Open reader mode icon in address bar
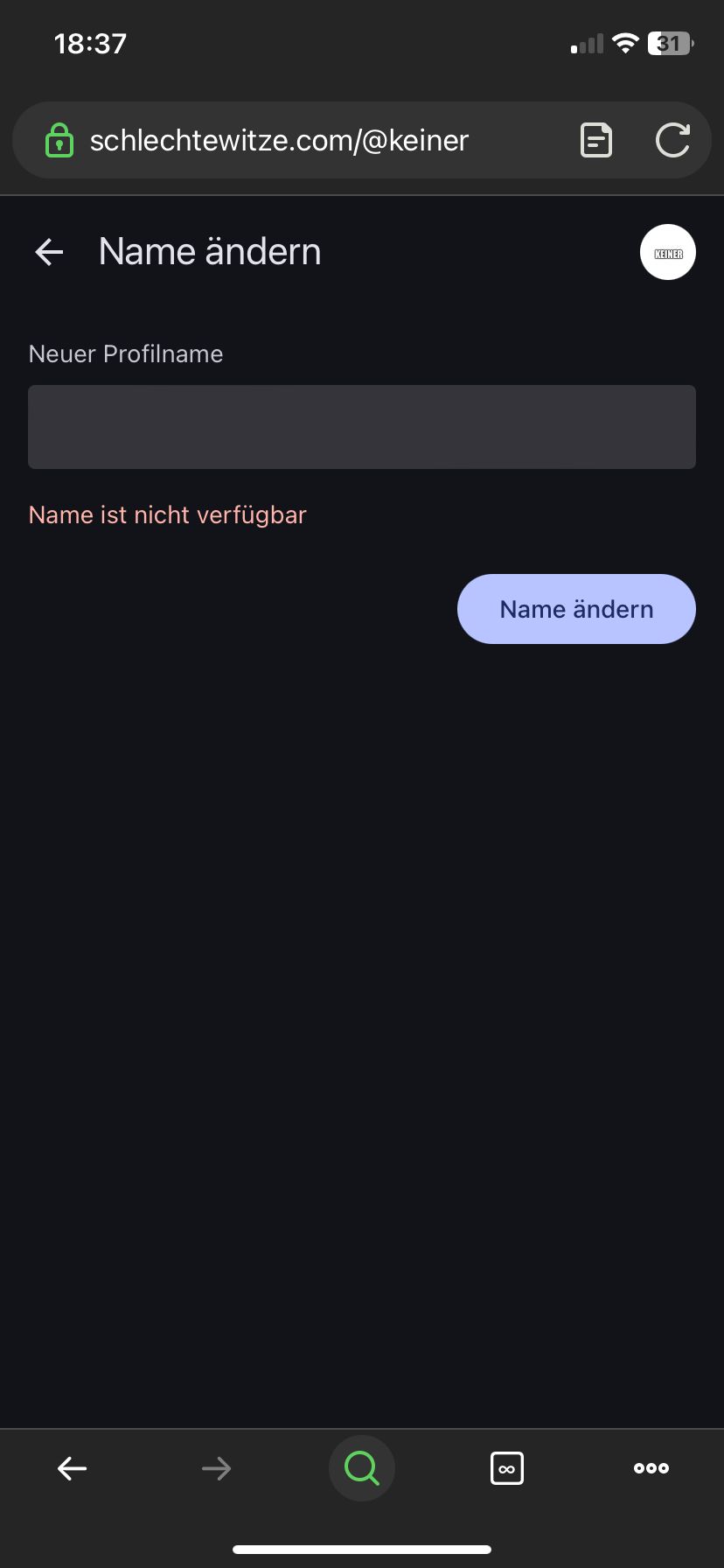The image size is (724, 1568). 596,140
